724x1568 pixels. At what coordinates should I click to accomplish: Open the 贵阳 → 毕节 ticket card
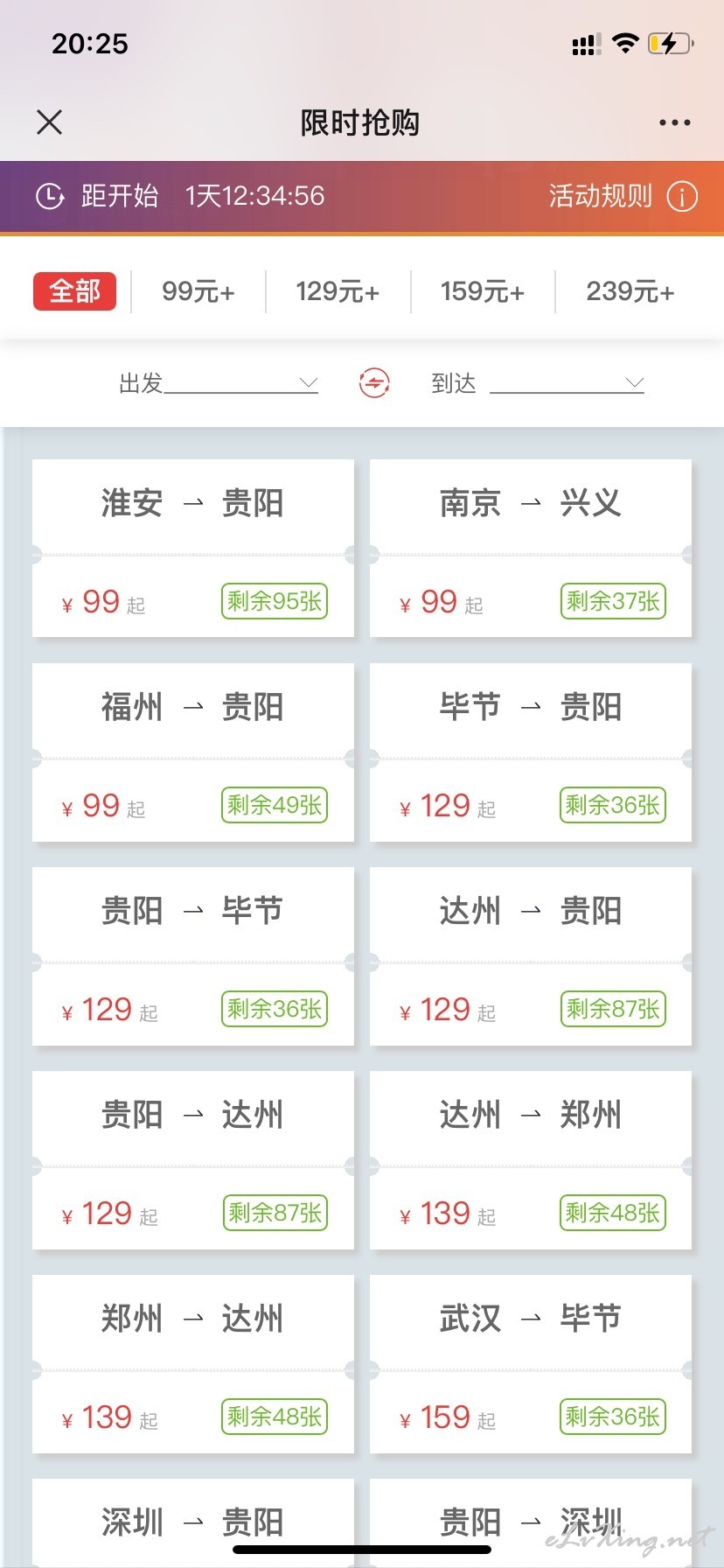pyautogui.click(x=193, y=956)
